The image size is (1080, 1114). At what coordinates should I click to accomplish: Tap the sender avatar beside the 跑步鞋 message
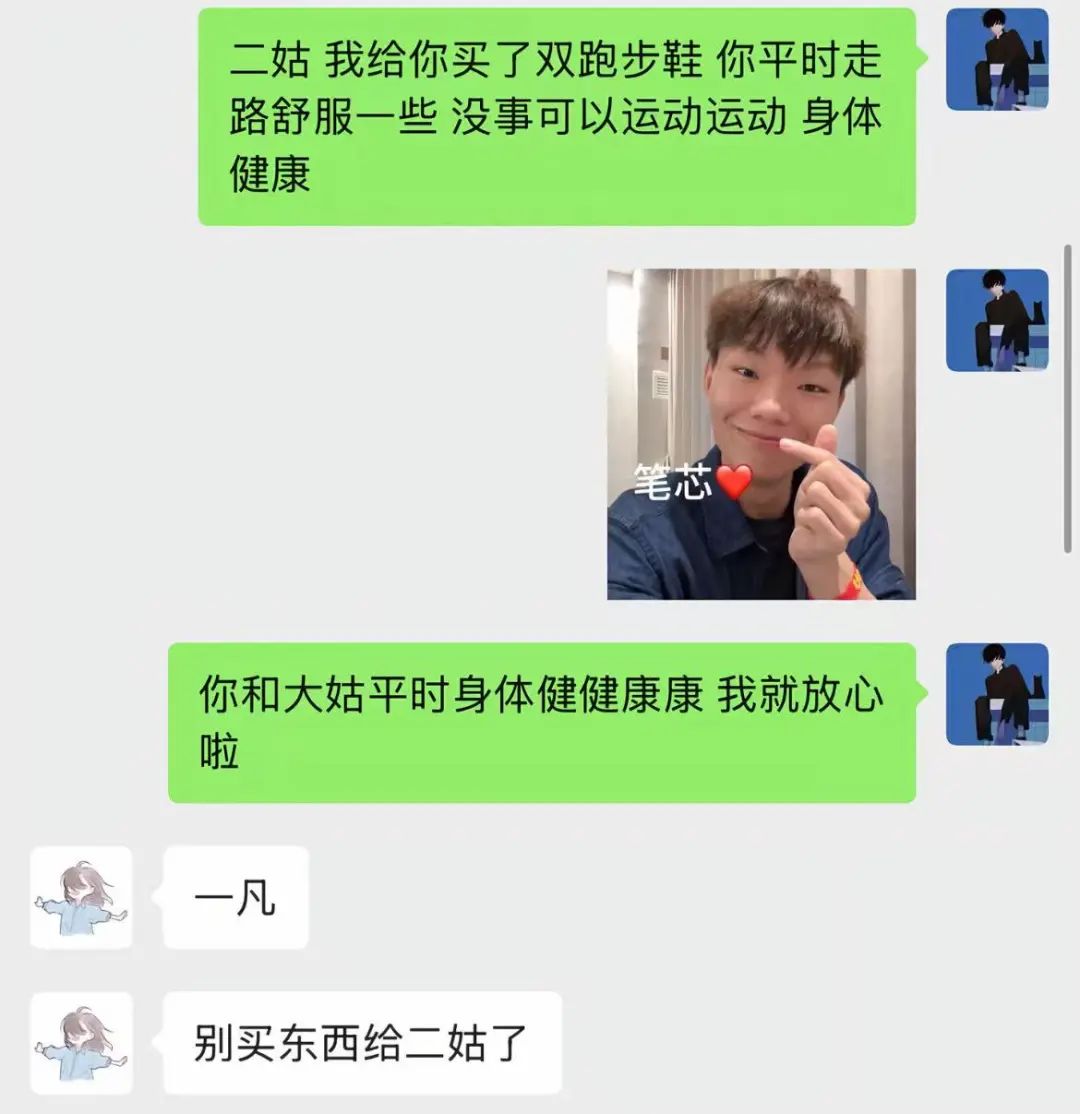tap(997, 59)
